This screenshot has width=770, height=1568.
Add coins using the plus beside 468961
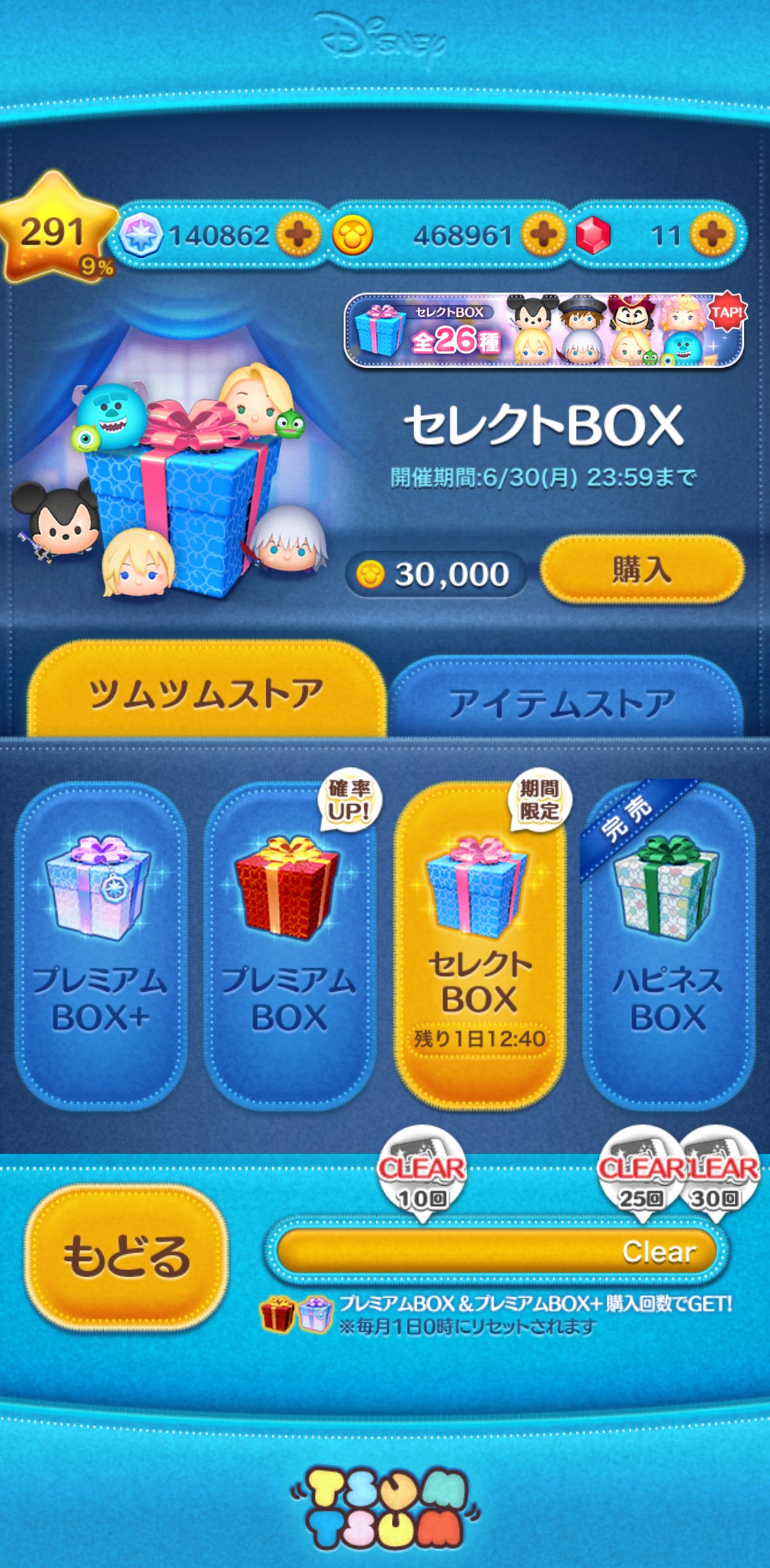[x=543, y=235]
